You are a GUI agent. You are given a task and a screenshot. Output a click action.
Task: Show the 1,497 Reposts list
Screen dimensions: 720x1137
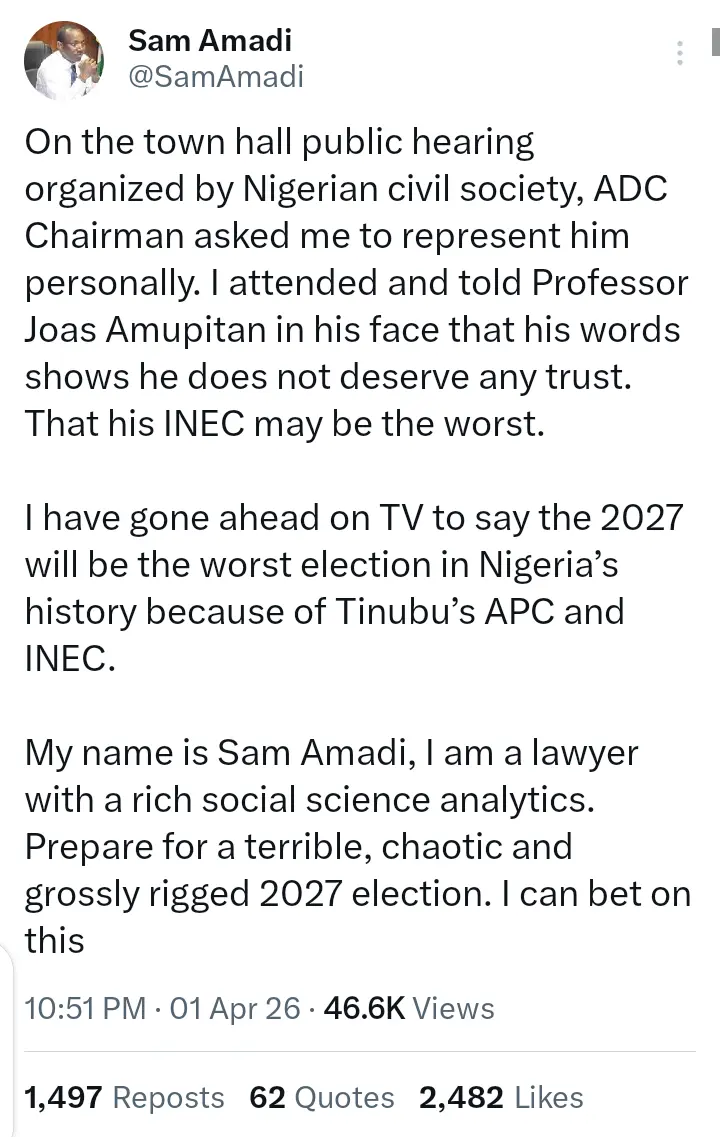tap(124, 1097)
